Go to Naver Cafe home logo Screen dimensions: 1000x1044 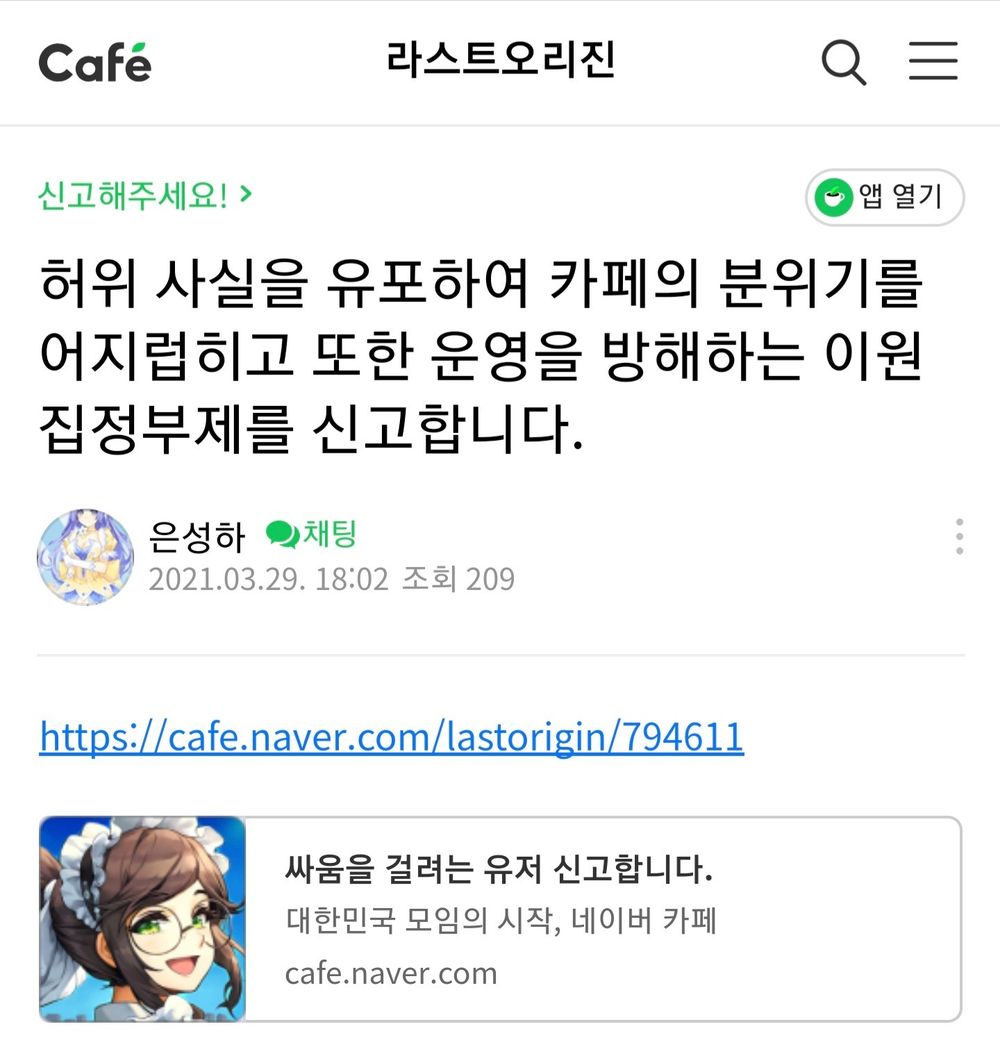click(95, 63)
